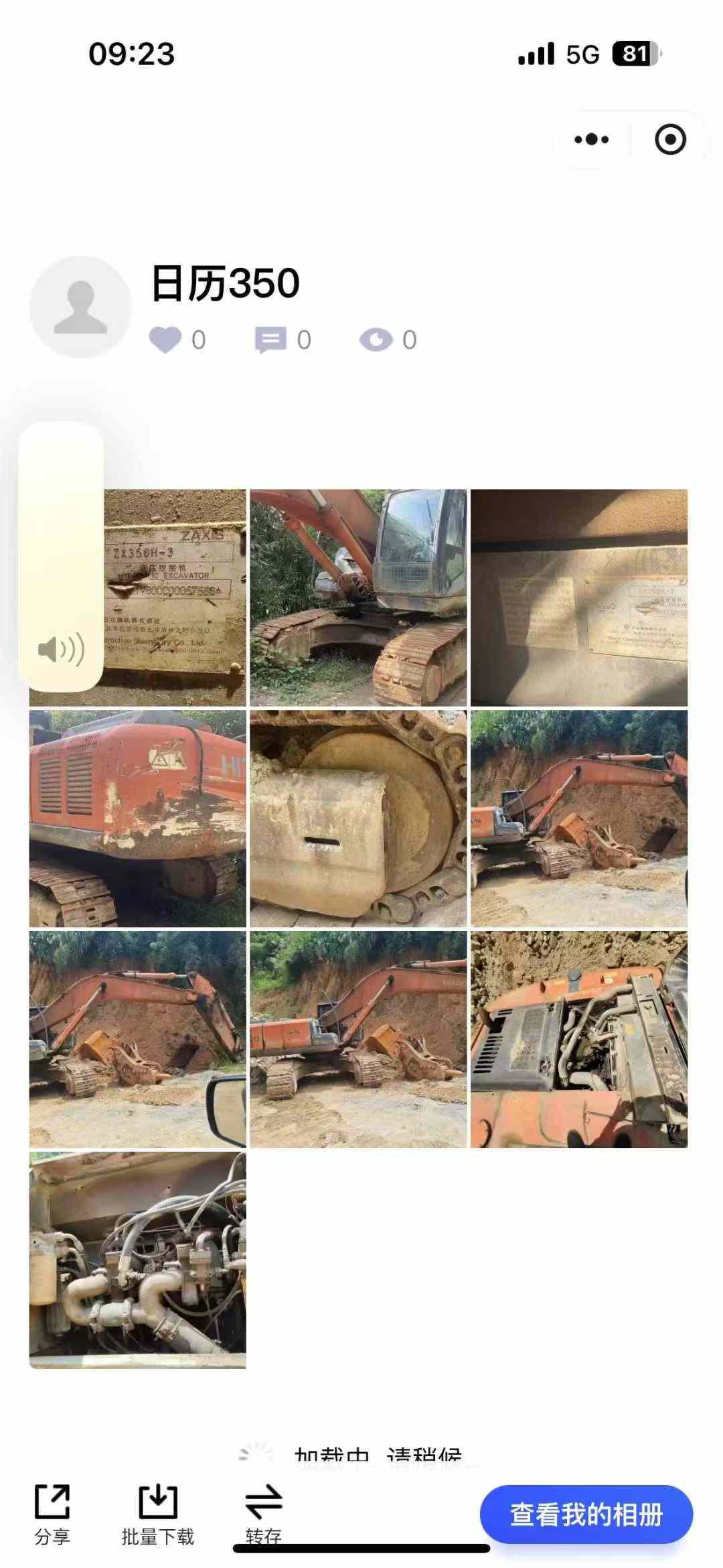
Task: Open comments on the 日历350 album
Action: point(270,340)
